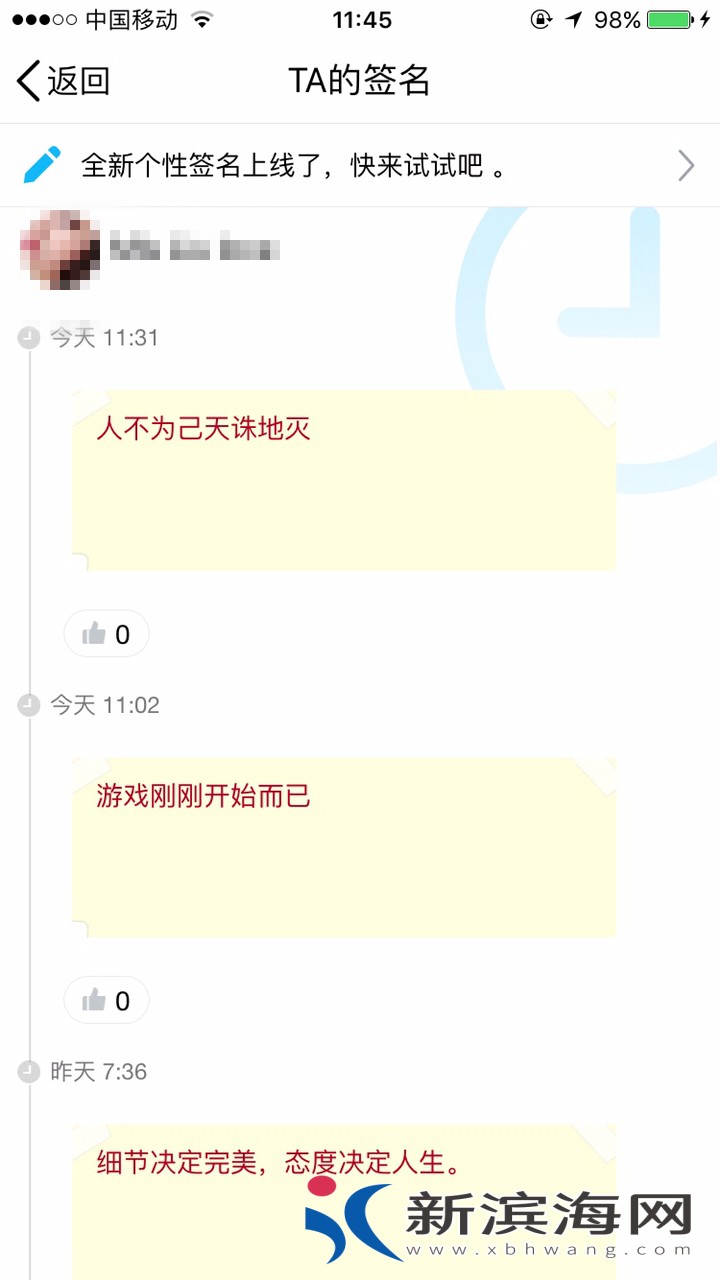The width and height of the screenshot is (720, 1280).
Task: Tap the timestamp 昨天 7:36
Action: click(x=100, y=1071)
